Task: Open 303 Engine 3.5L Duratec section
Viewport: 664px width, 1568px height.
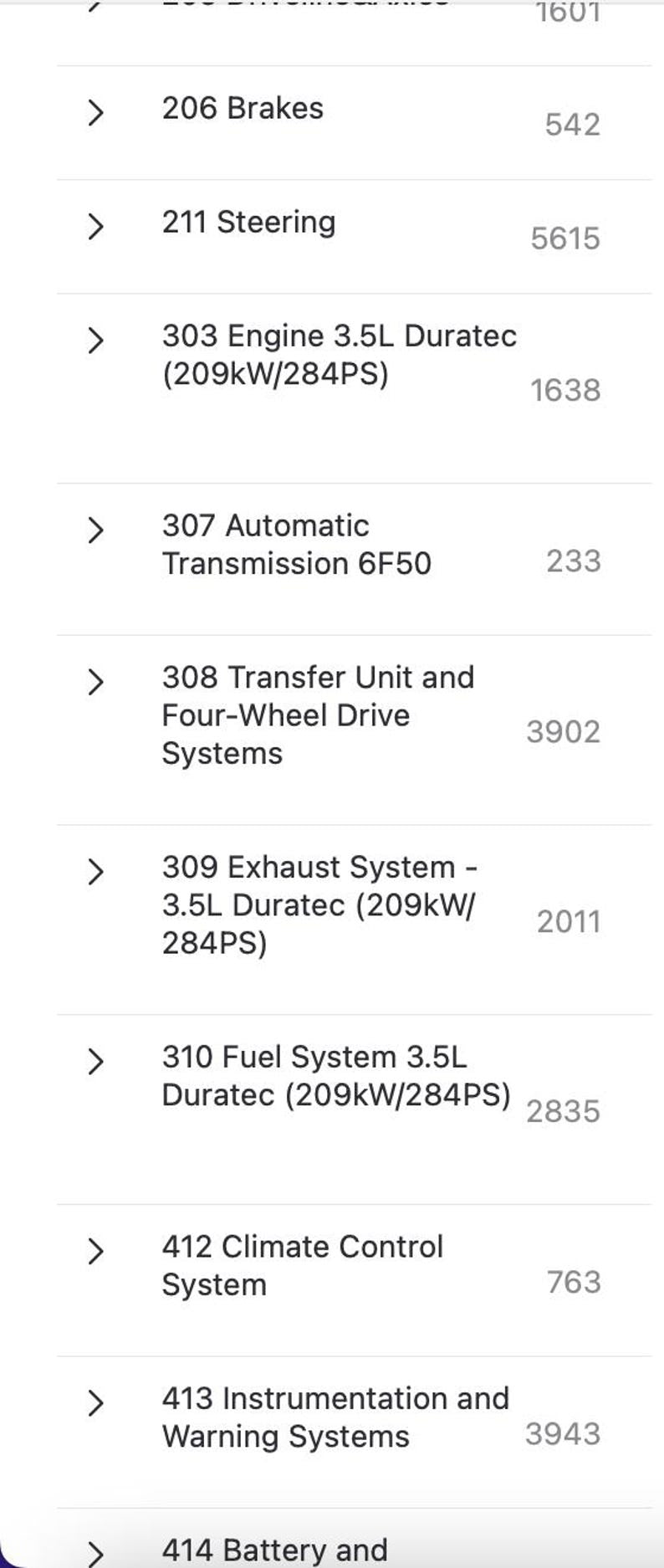Action: point(96,341)
